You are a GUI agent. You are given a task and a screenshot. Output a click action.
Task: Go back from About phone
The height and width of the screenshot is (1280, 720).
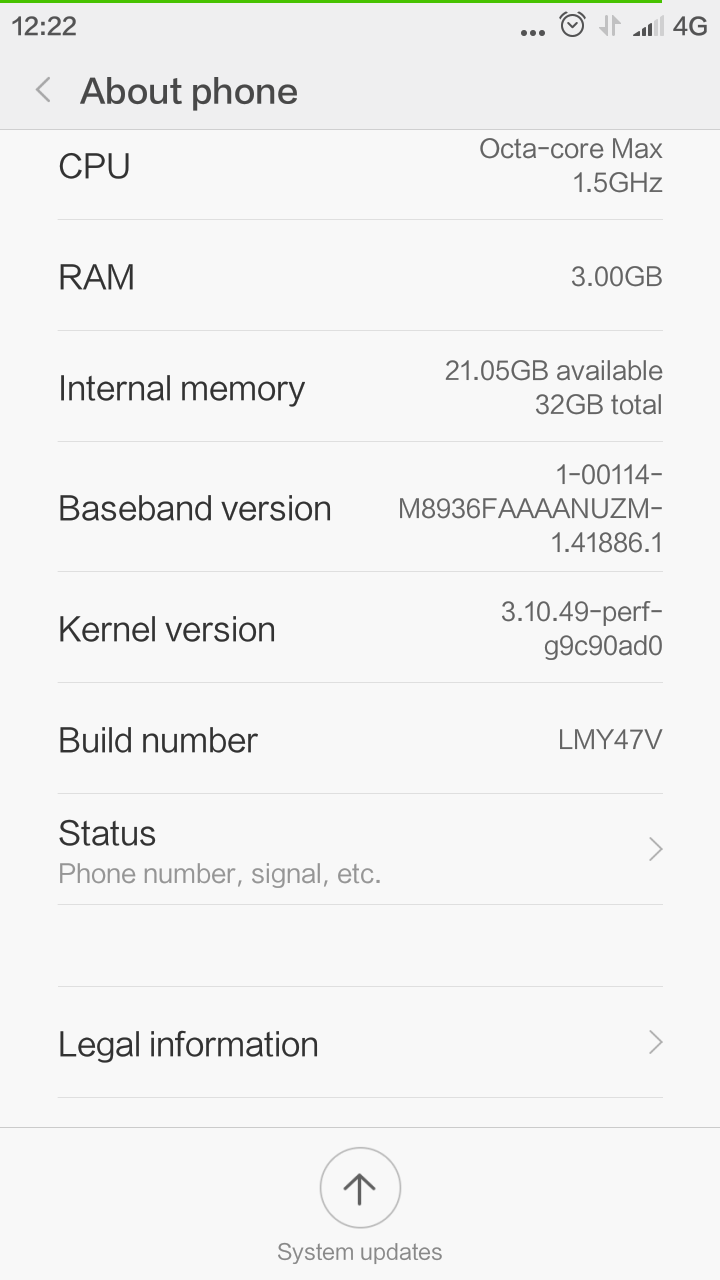point(43,91)
